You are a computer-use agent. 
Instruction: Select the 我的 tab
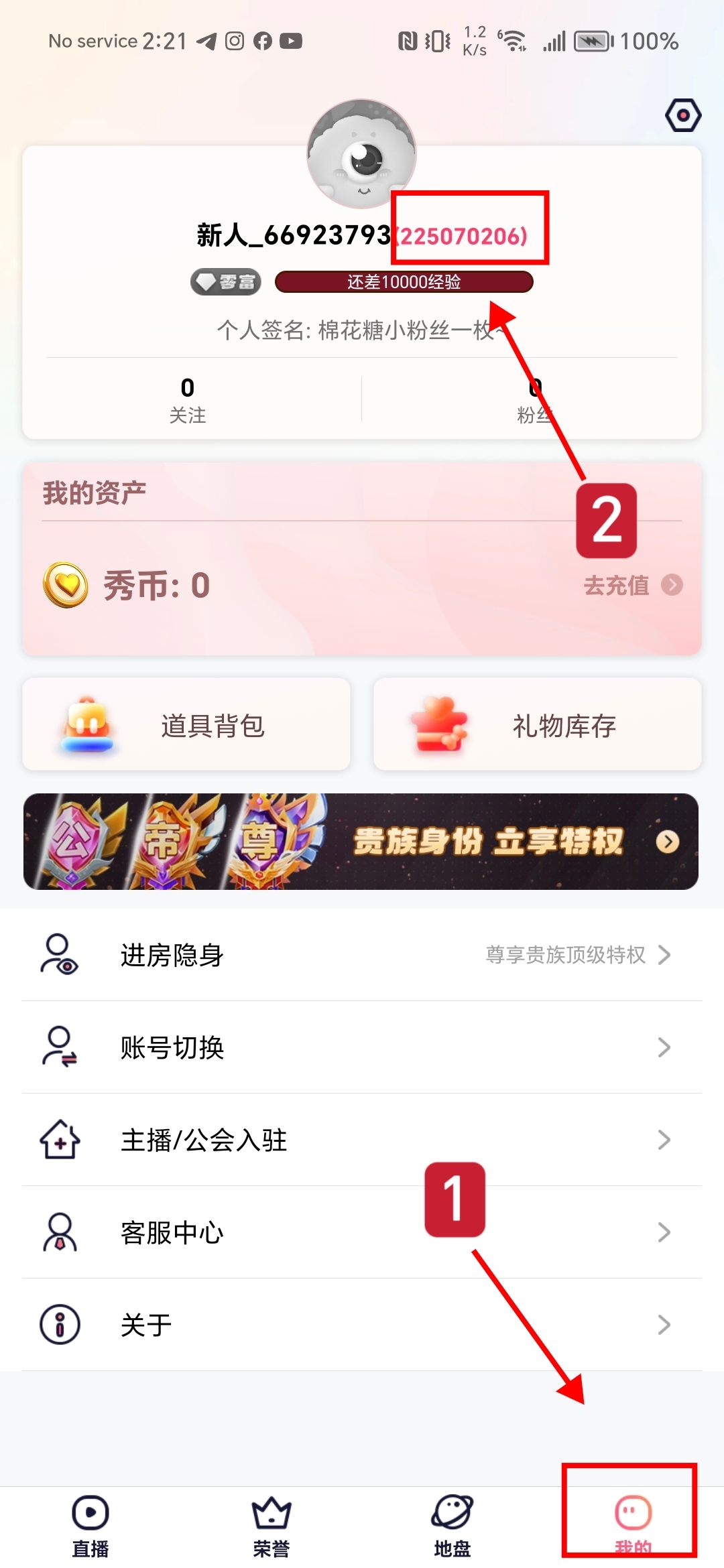[x=632, y=1522]
